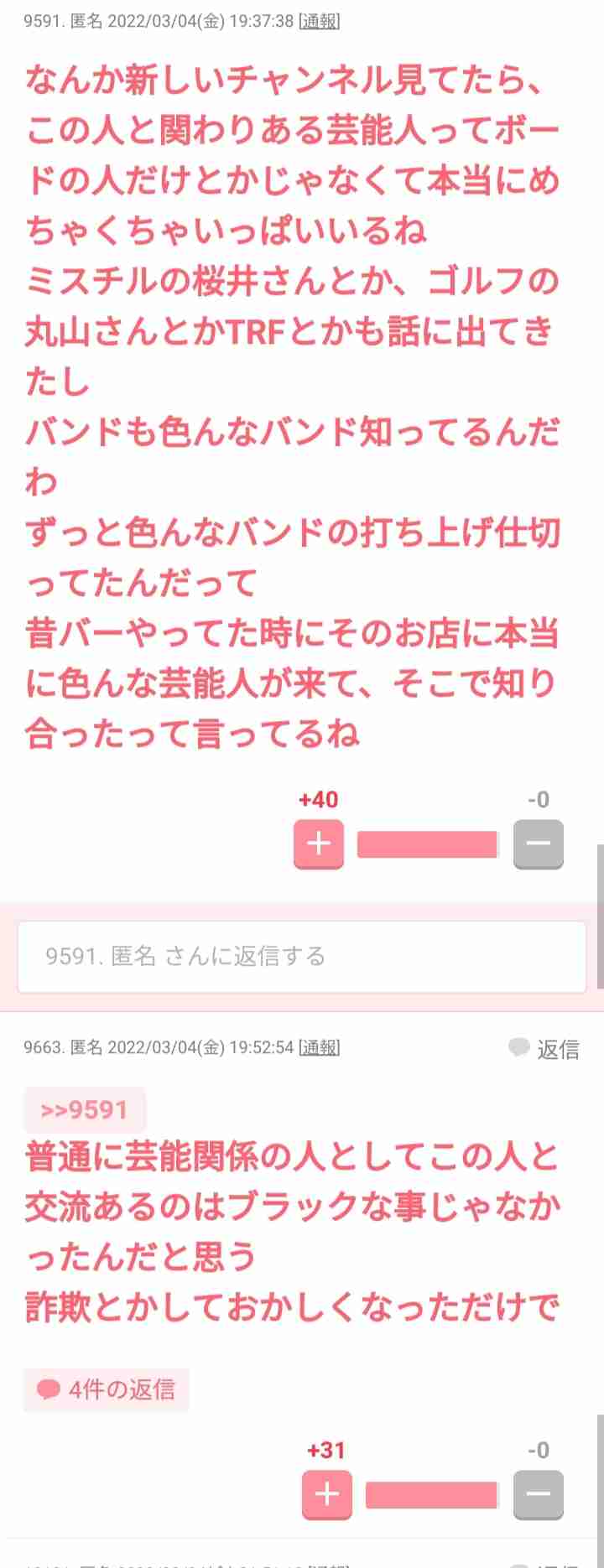Open the quoted comment via >>9591 anchor
Screen dimensions: 604x1568
84,1109
